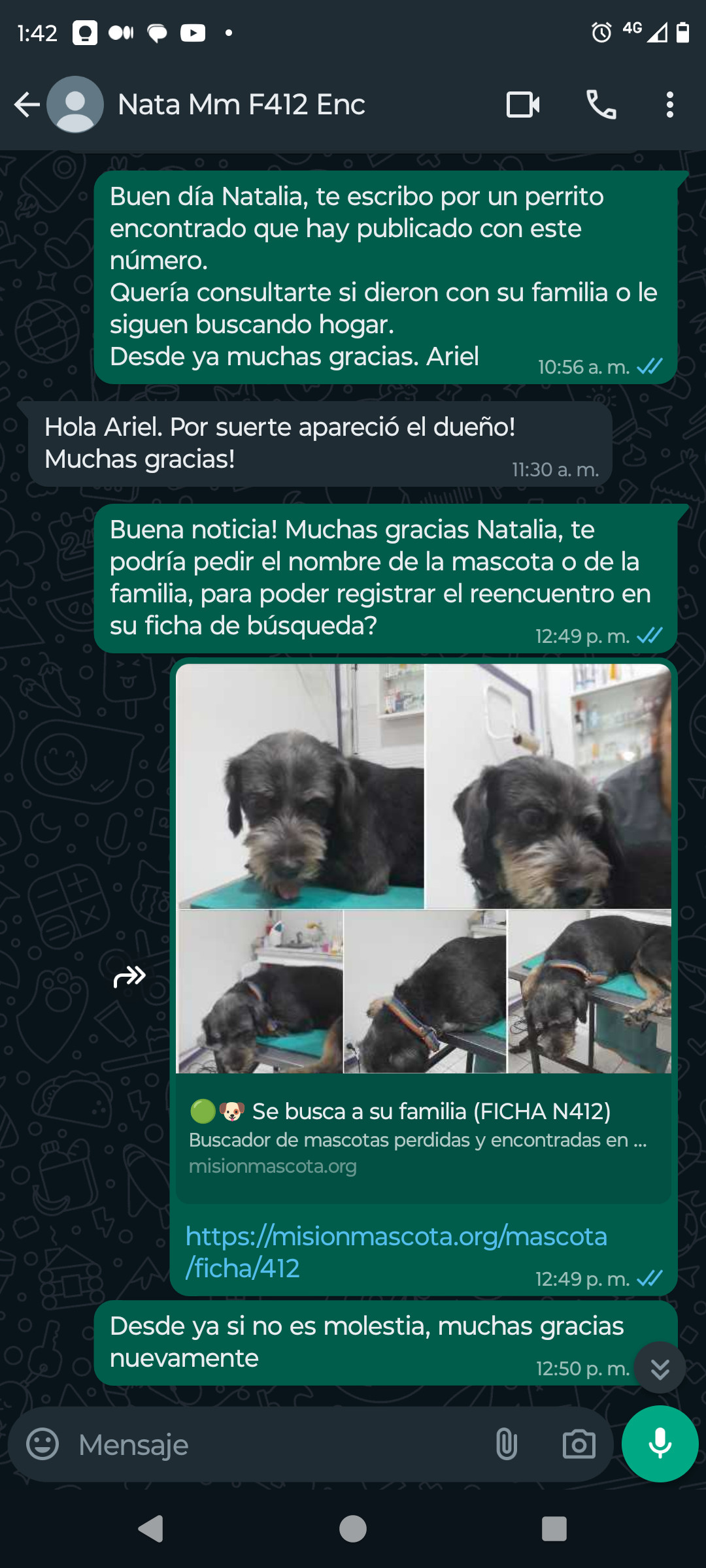Viewport: 706px width, 1568px height.
Task: Jump to the latest messages
Action: point(660,1367)
